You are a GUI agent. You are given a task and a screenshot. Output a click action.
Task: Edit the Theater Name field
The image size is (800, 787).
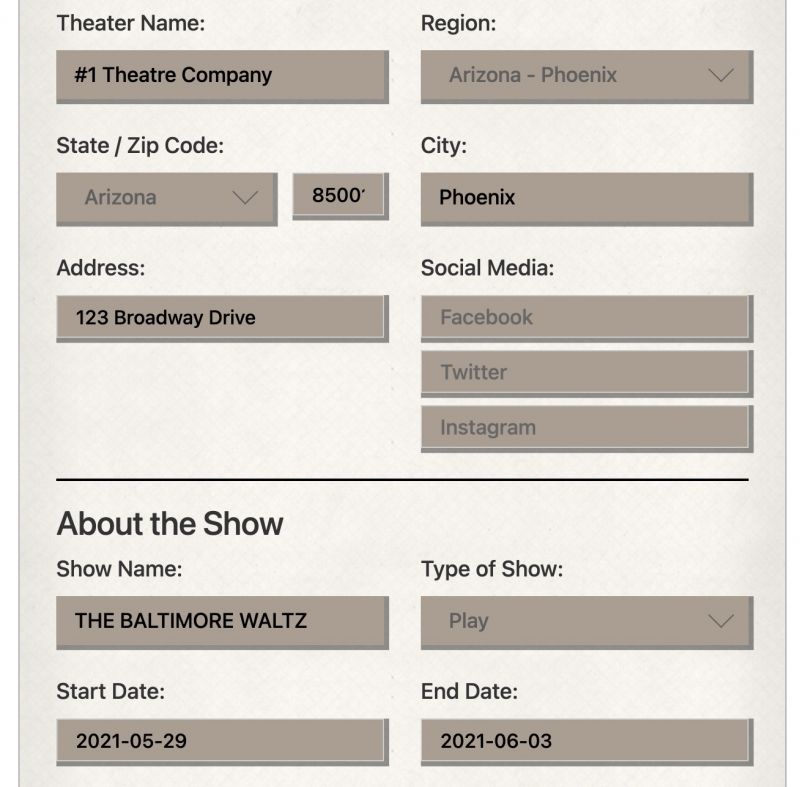tap(221, 75)
